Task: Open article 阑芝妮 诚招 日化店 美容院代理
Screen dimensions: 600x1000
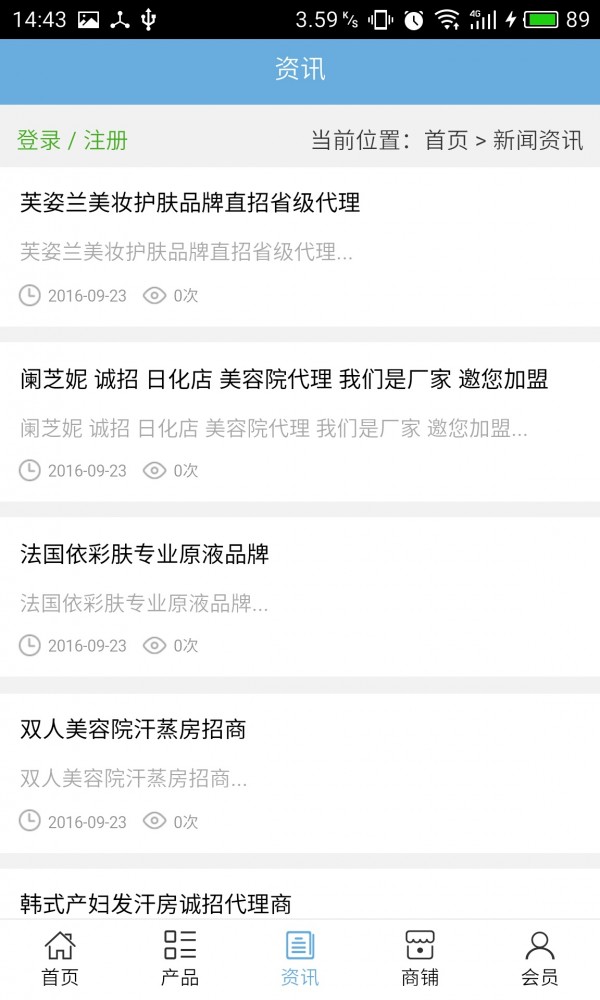Action: pyautogui.click(x=284, y=380)
